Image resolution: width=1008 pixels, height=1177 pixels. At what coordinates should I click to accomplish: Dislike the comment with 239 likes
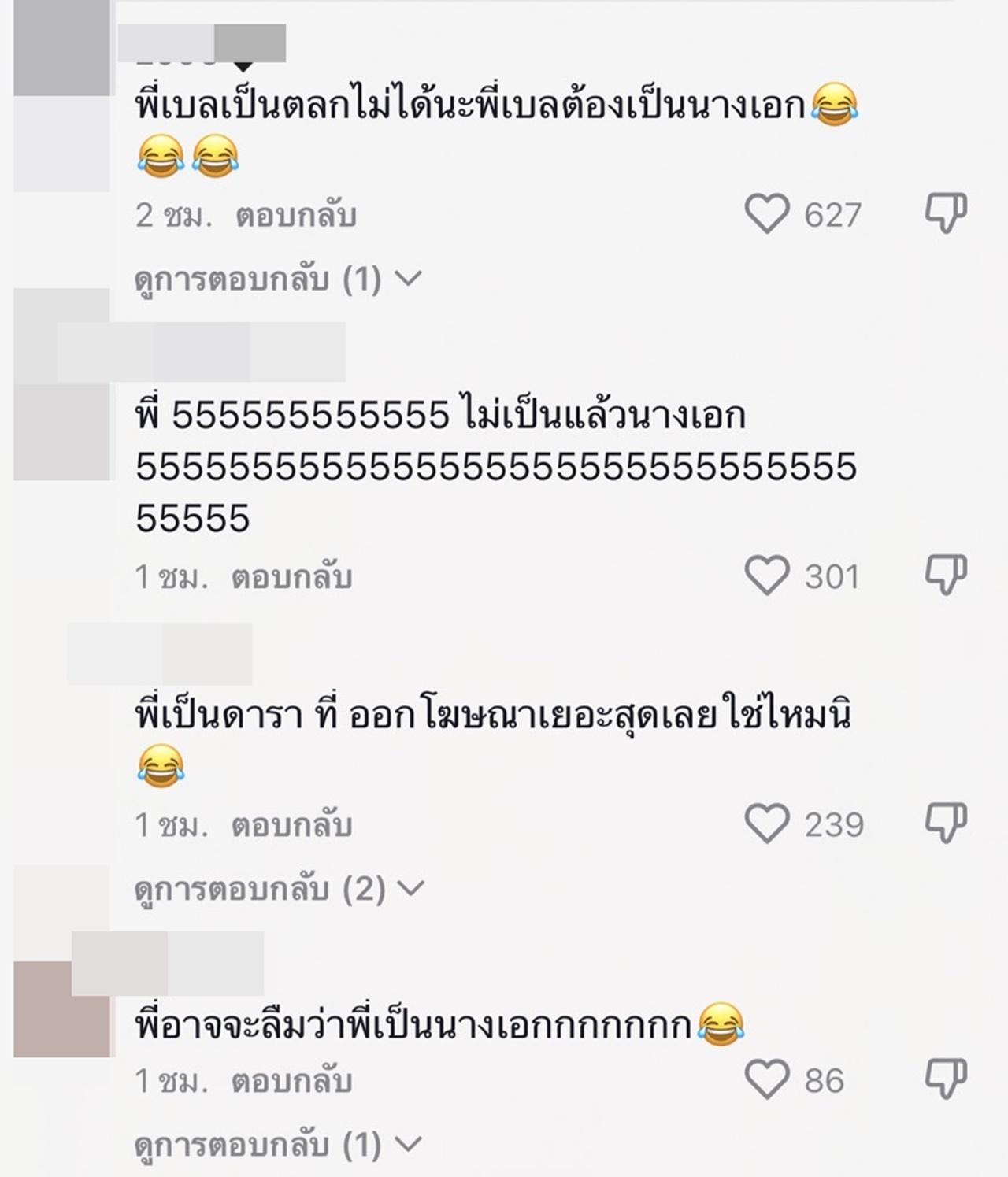coord(945,823)
